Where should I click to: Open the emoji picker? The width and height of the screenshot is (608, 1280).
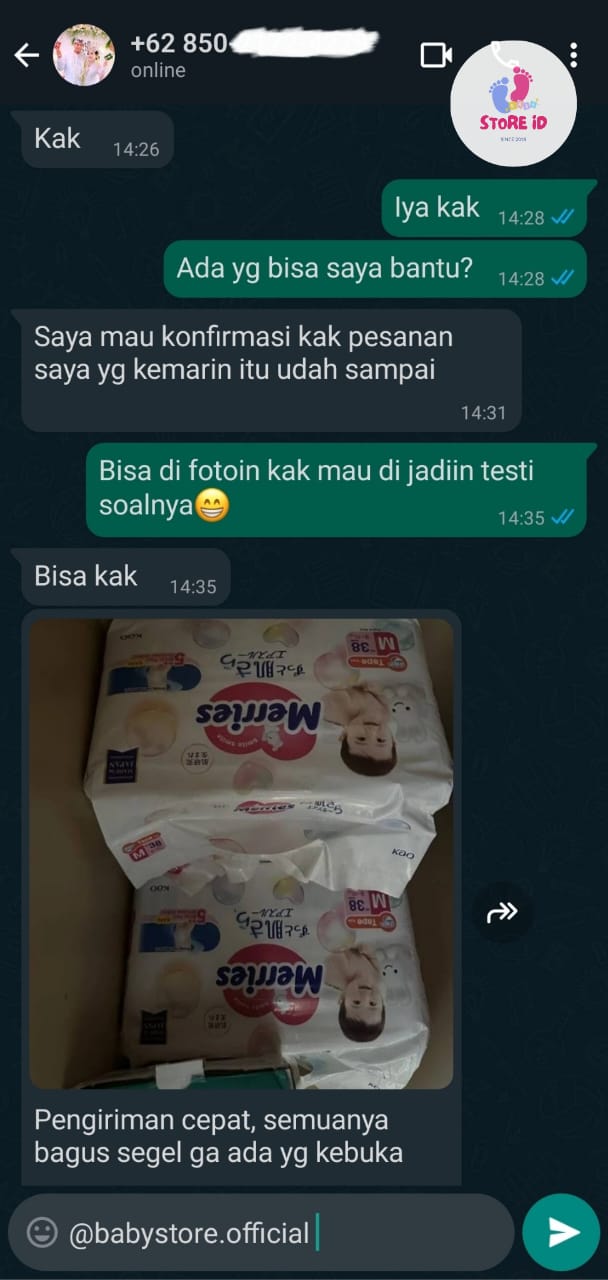click(41, 1232)
